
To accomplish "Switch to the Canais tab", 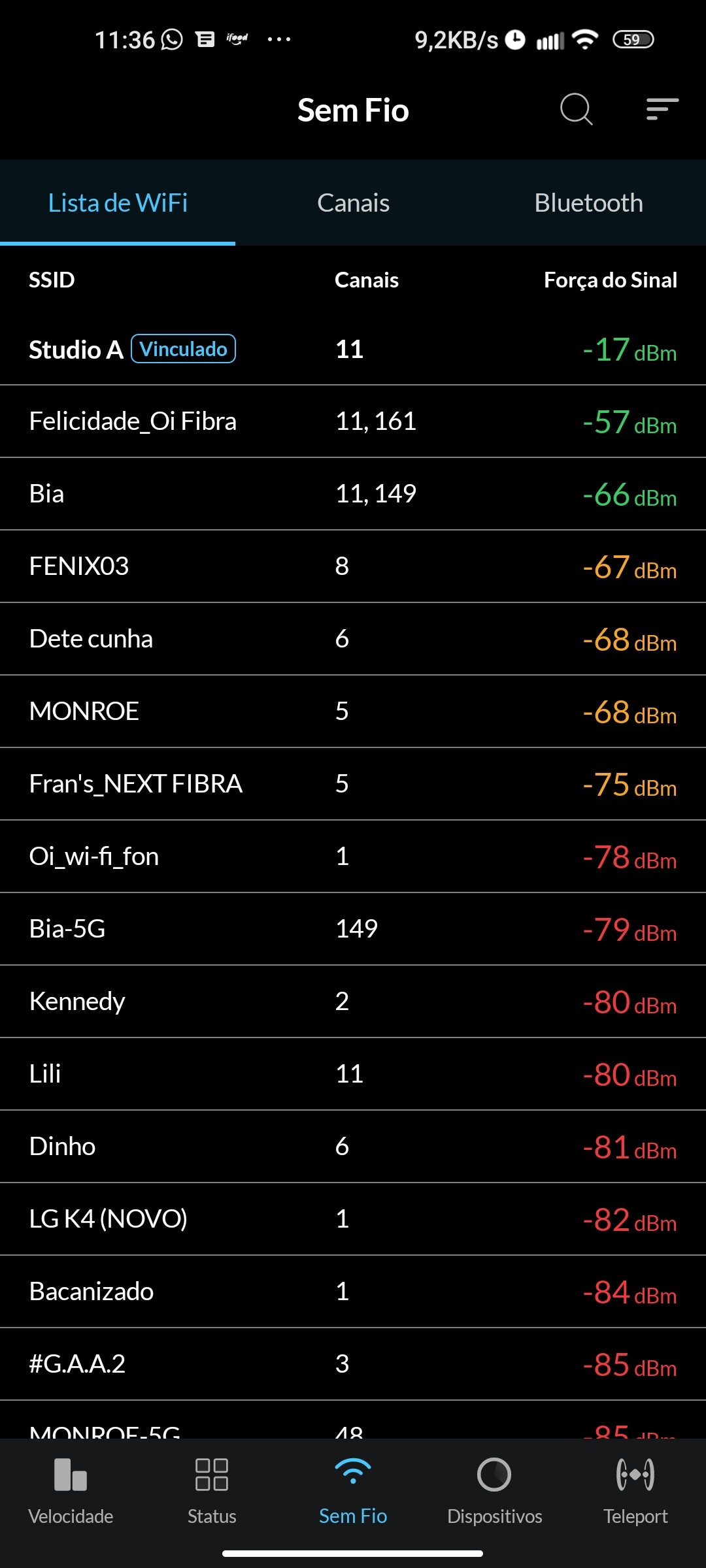I will click(x=353, y=203).
